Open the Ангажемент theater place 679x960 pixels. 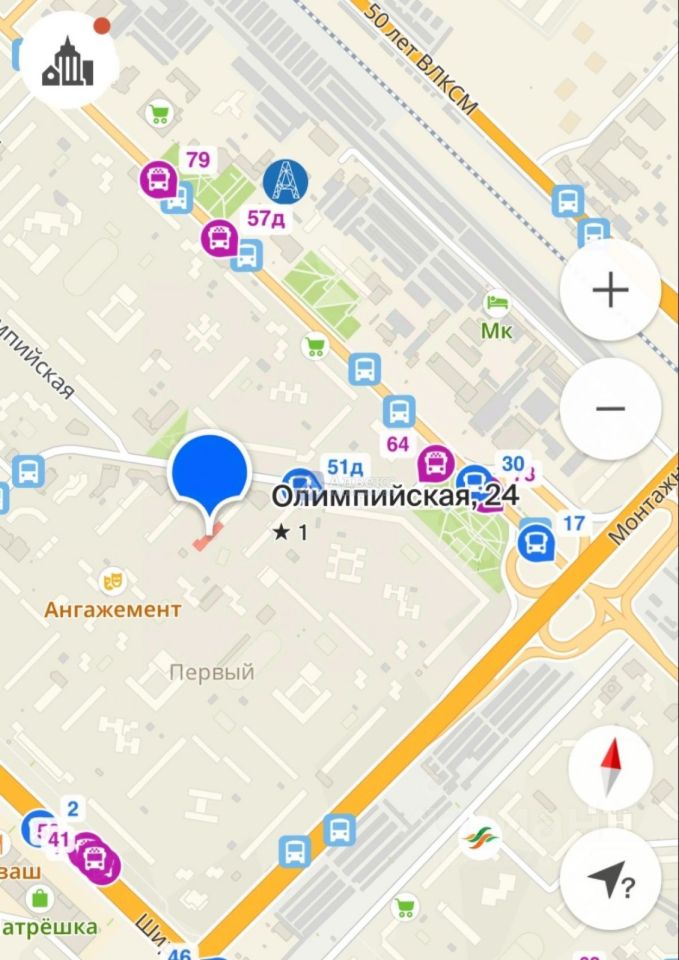pyautogui.click(x=112, y=580)
